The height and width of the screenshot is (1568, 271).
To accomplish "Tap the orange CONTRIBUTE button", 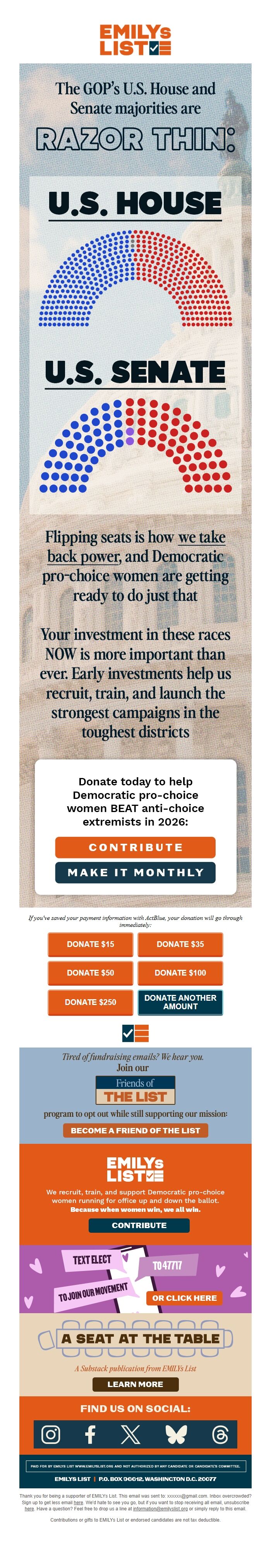I will (x=135, y=847).
